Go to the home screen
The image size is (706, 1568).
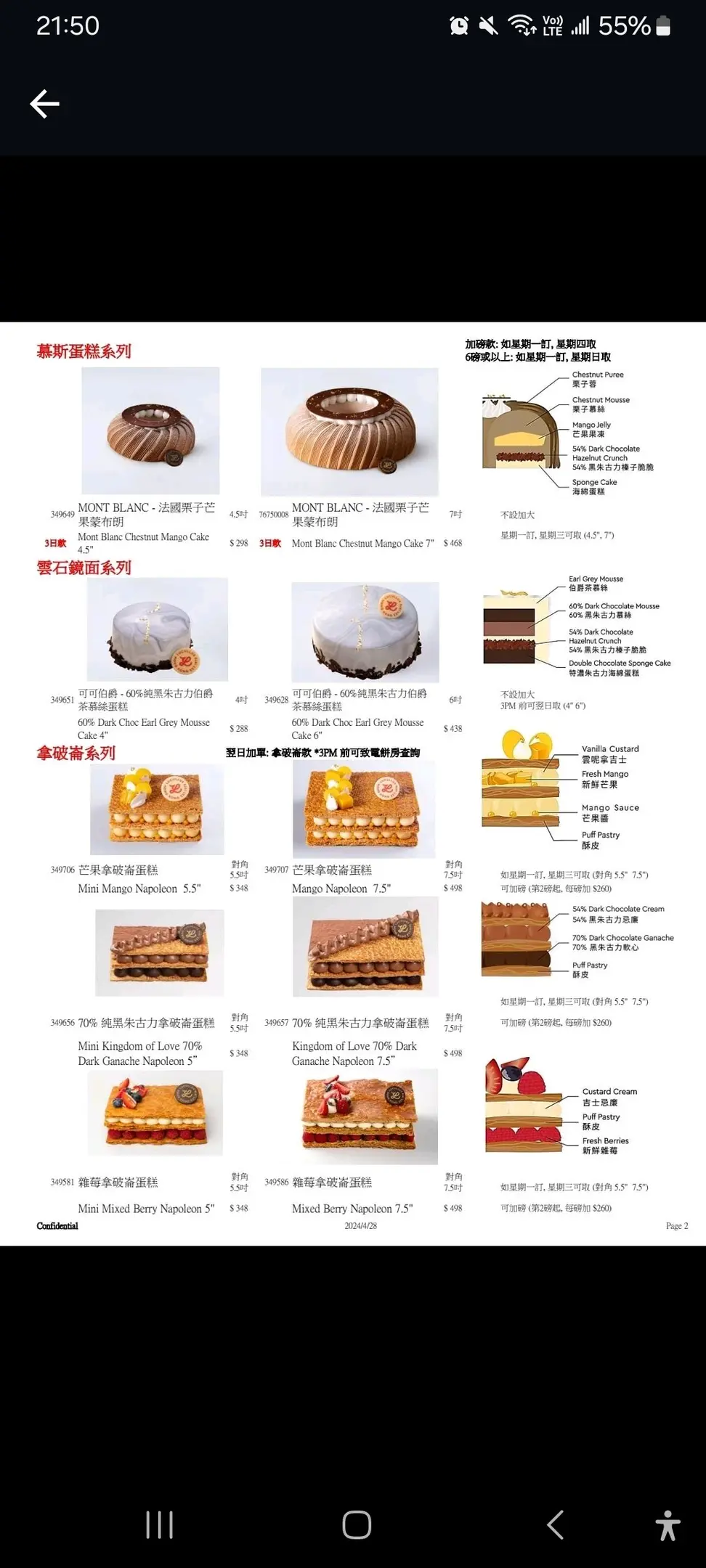click(357, 1524)
